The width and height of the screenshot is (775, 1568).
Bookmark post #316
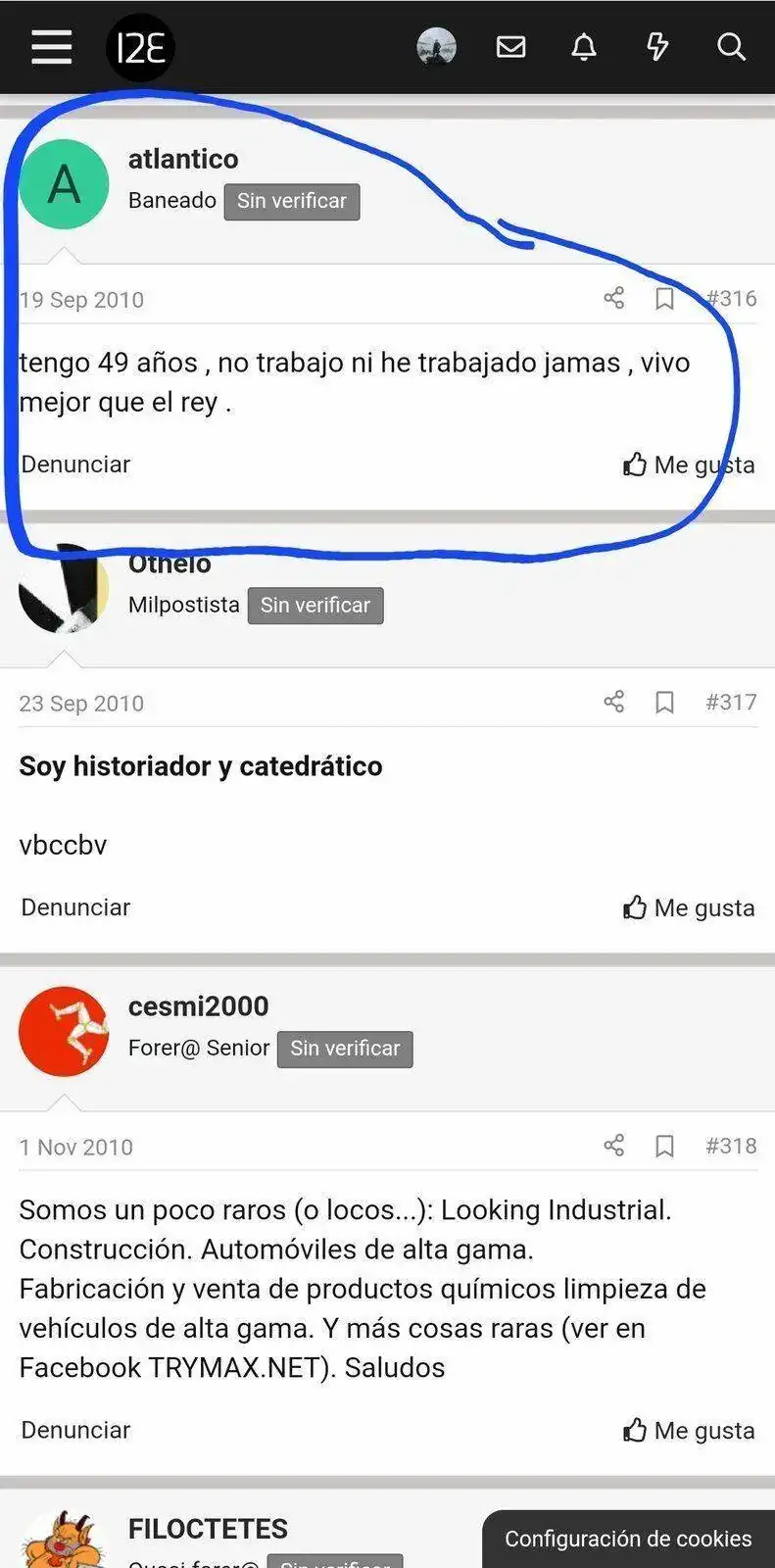pyautogui.click(x=664, y=298)
